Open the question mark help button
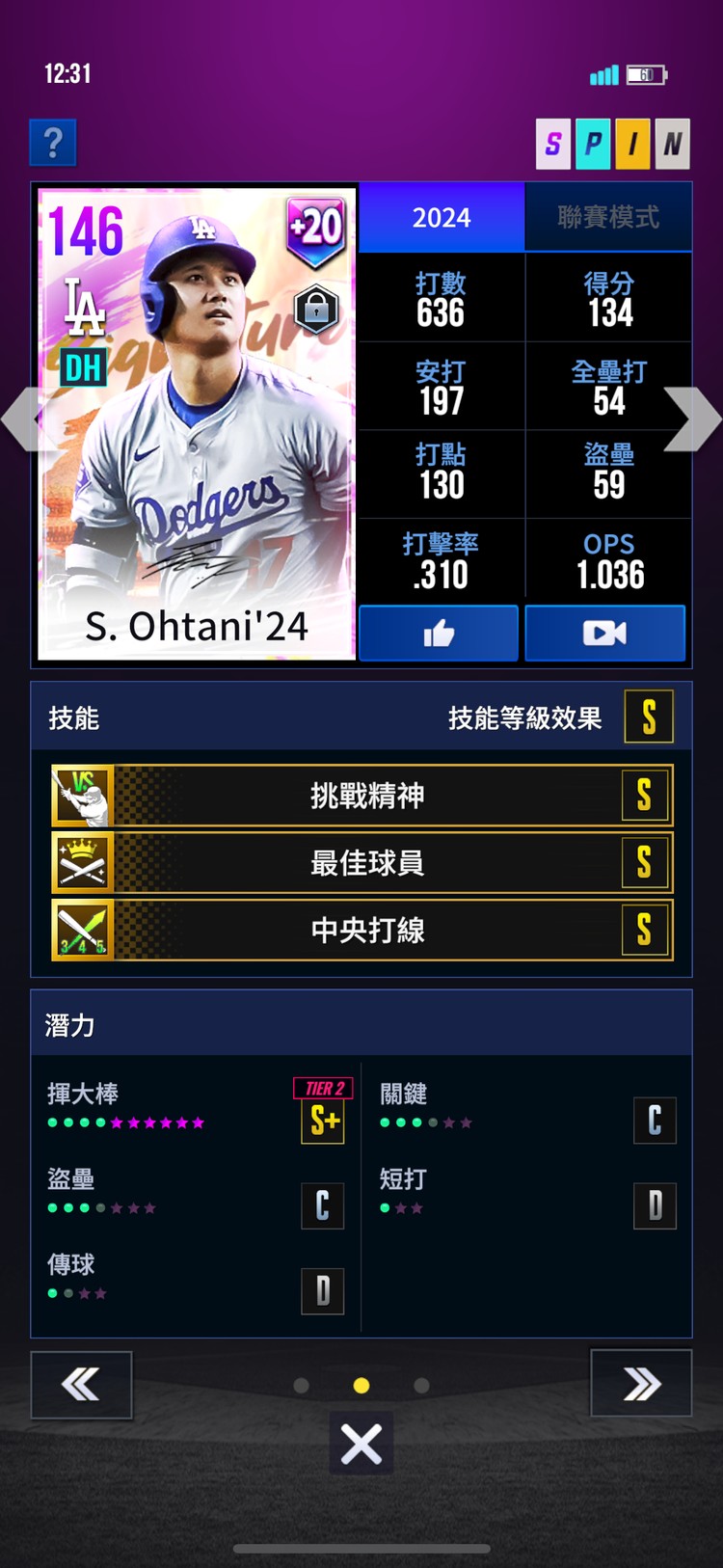The height and width of the screenshot is (1568, 723). (53, 144)
